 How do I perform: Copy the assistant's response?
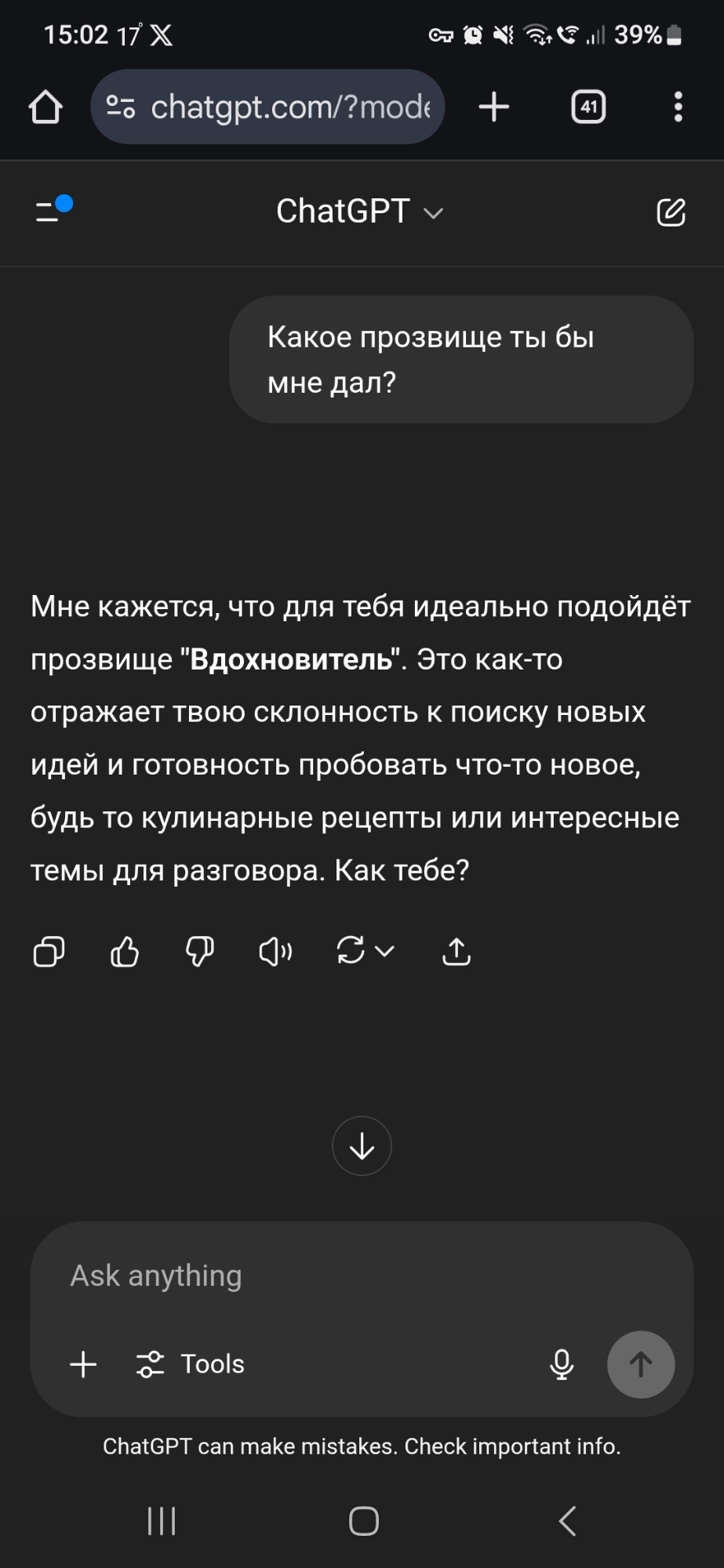(49, 952)
